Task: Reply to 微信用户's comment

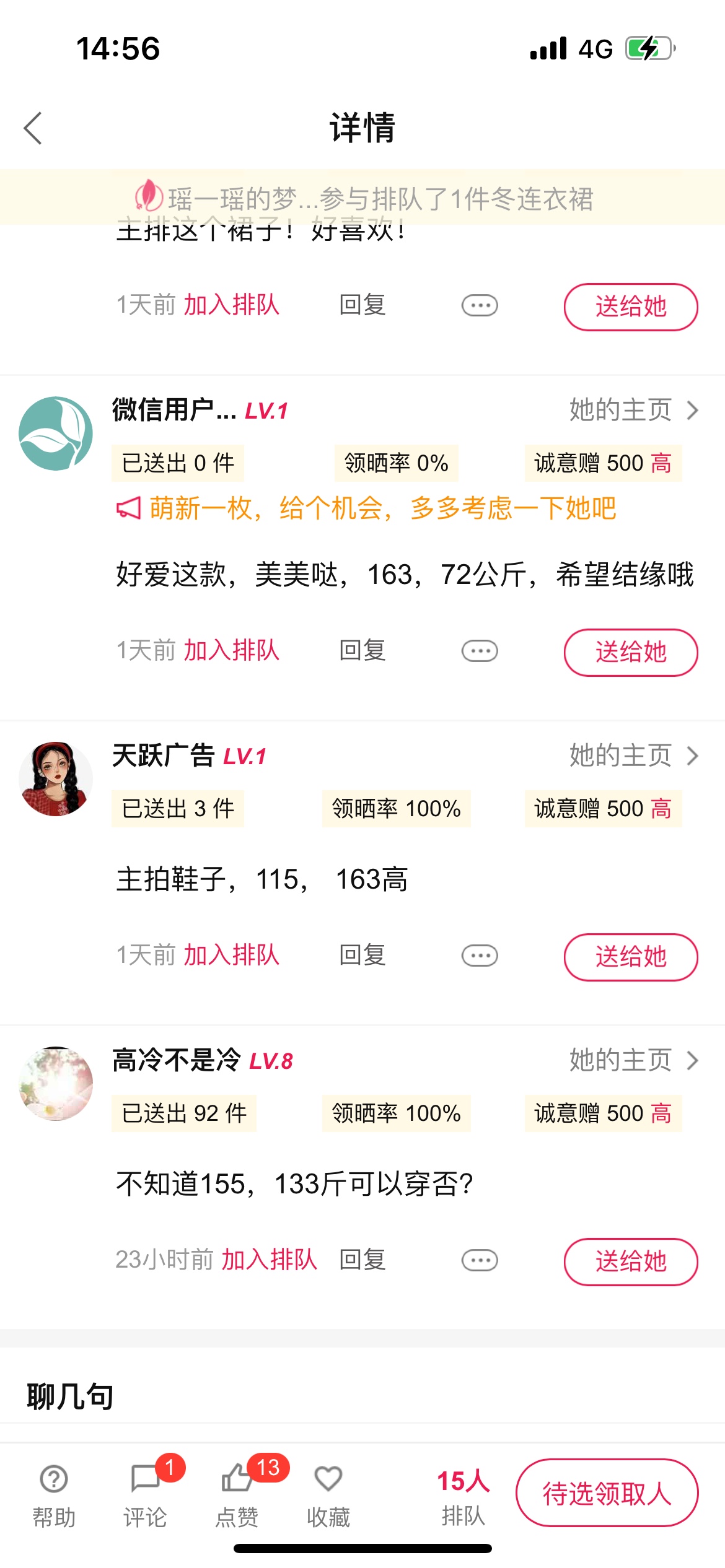Action: 362,651
